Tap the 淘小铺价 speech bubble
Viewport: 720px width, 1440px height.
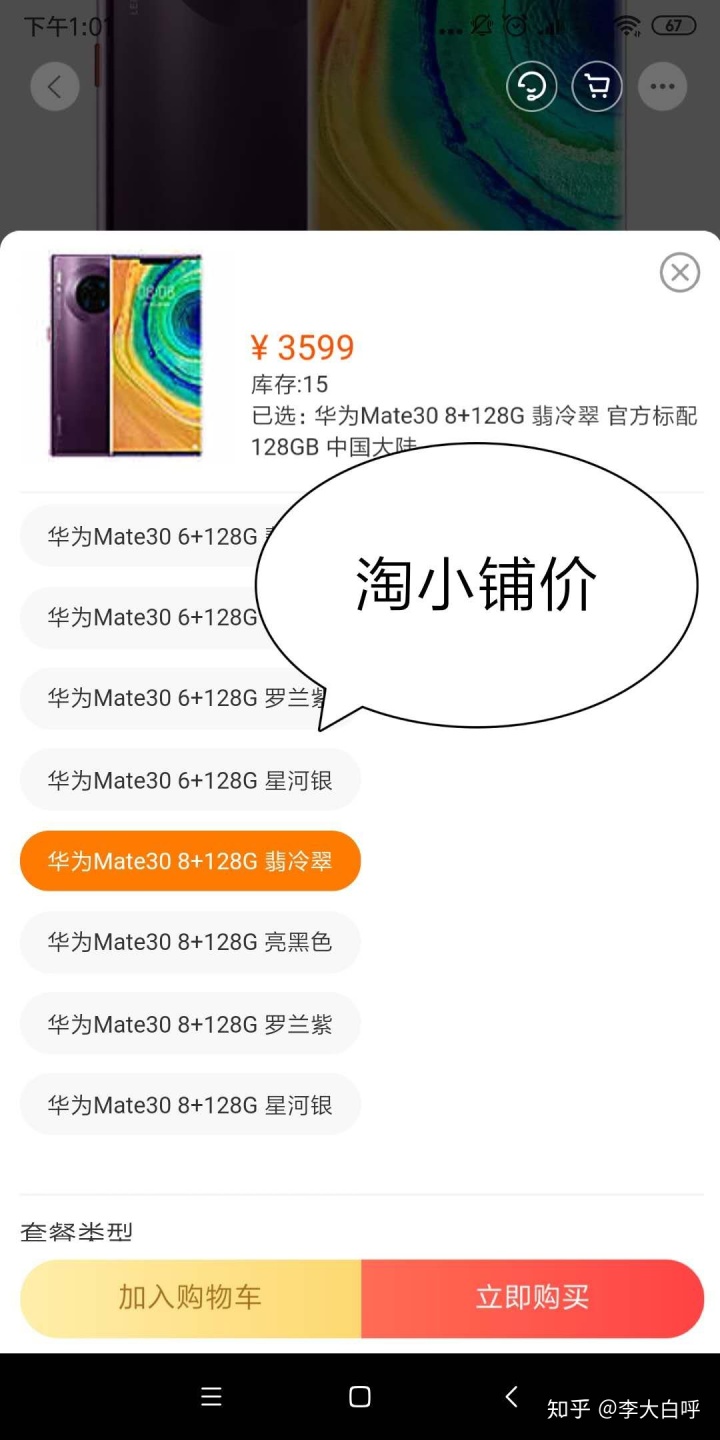(475, 583)
